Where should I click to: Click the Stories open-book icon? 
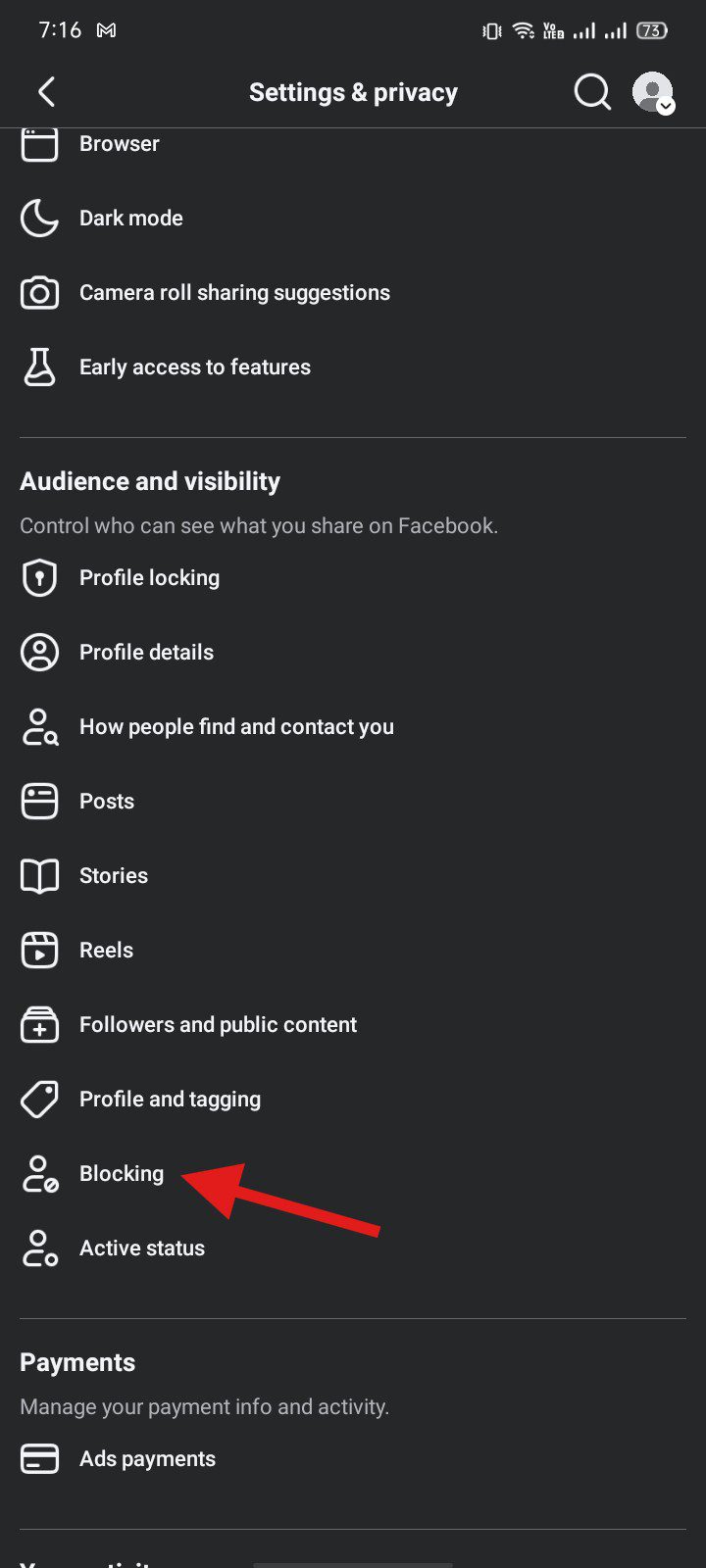39,875
